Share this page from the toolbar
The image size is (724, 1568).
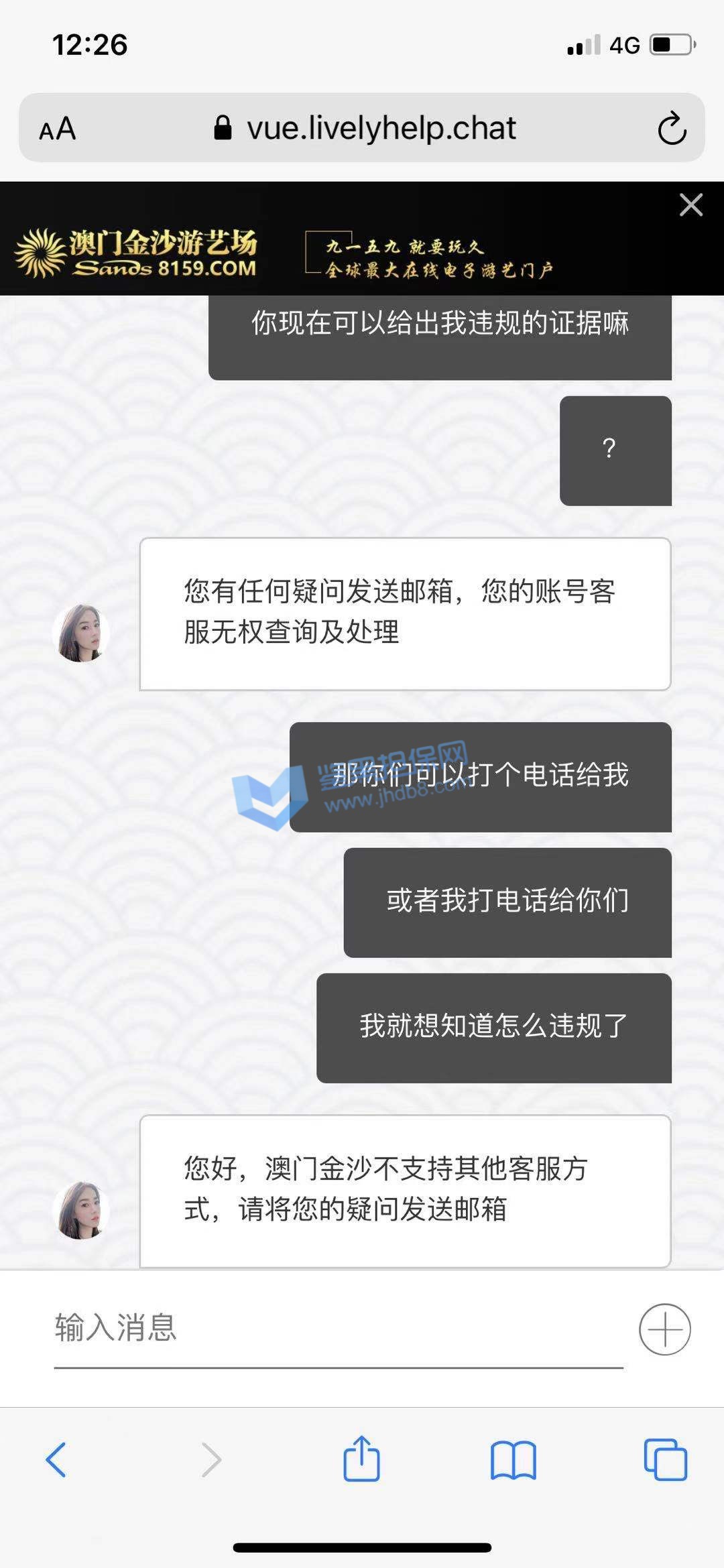click(x=362, y=1459)
